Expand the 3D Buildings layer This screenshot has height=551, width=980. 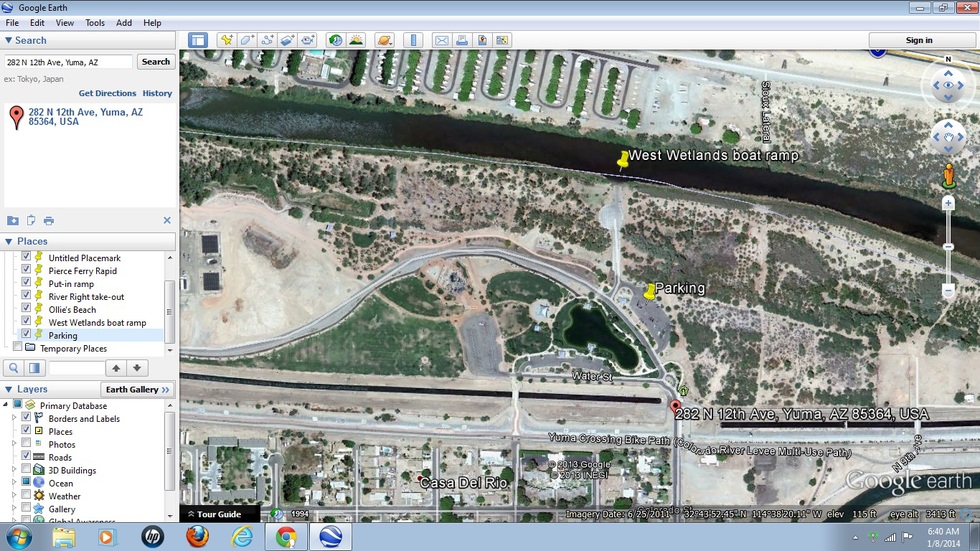tap(14, 470)
